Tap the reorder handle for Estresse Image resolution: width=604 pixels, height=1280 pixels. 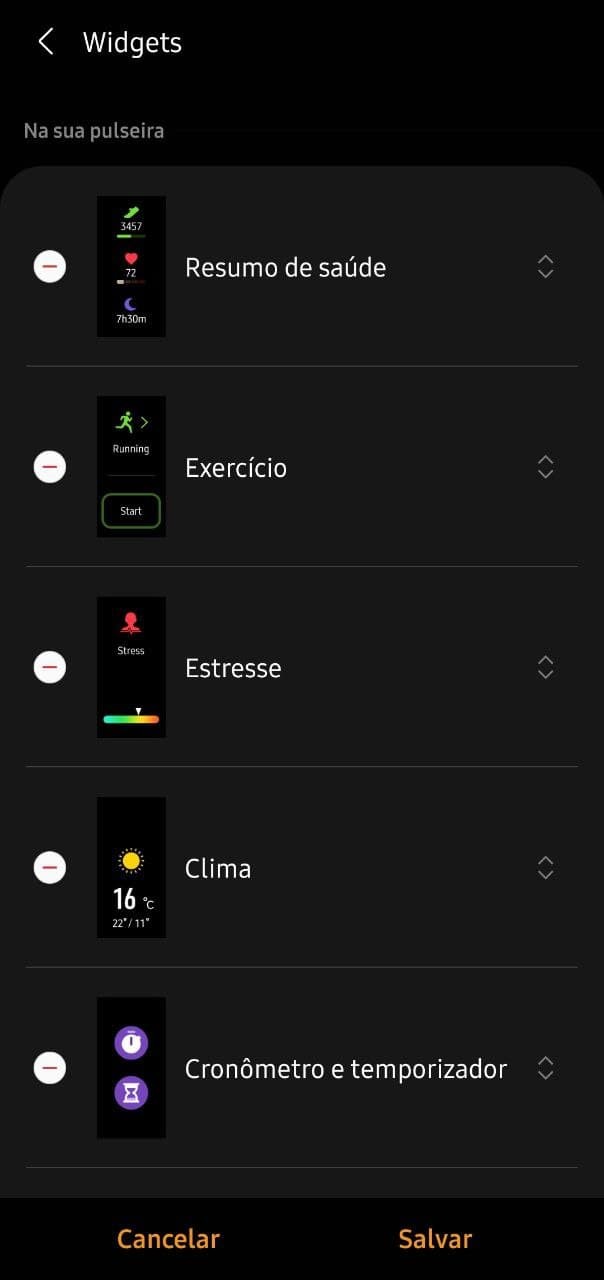coord(545,667)
